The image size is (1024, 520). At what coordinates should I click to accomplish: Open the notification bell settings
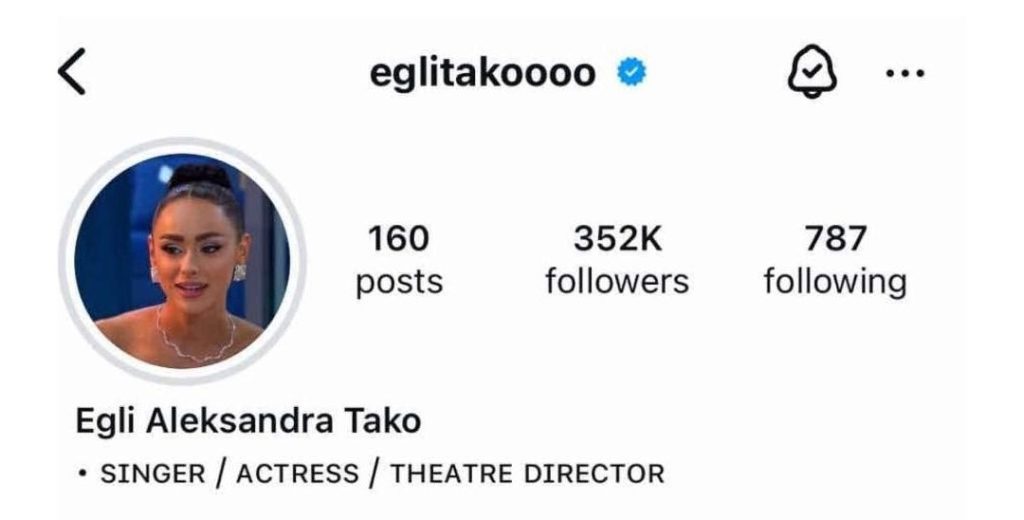tap(811, 73)
